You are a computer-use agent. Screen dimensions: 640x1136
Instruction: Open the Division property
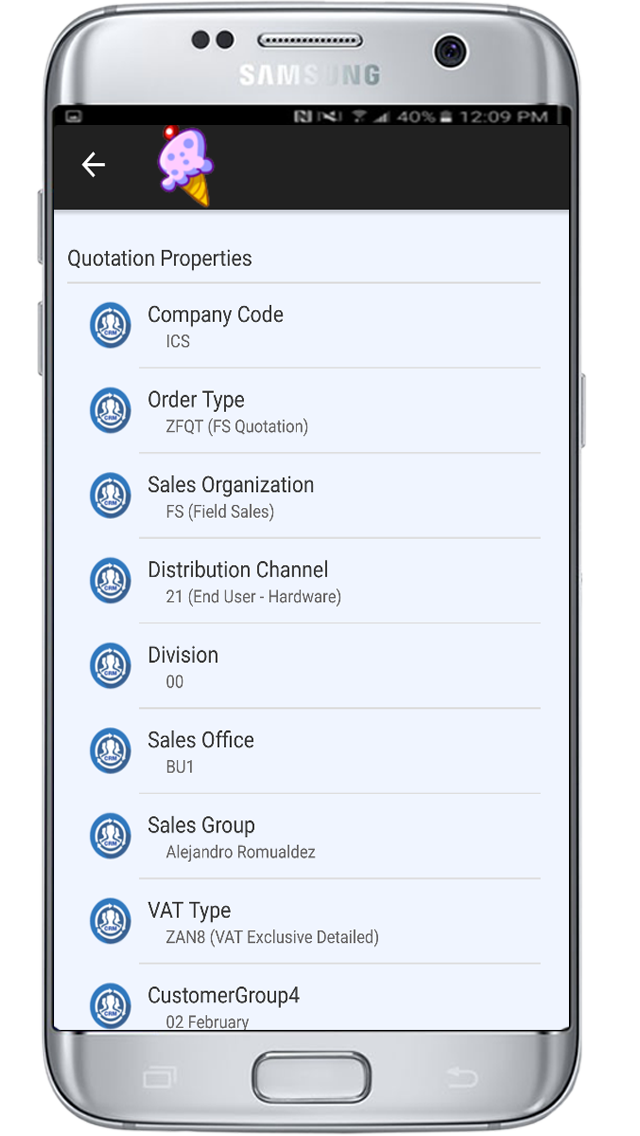pos(310,666)
